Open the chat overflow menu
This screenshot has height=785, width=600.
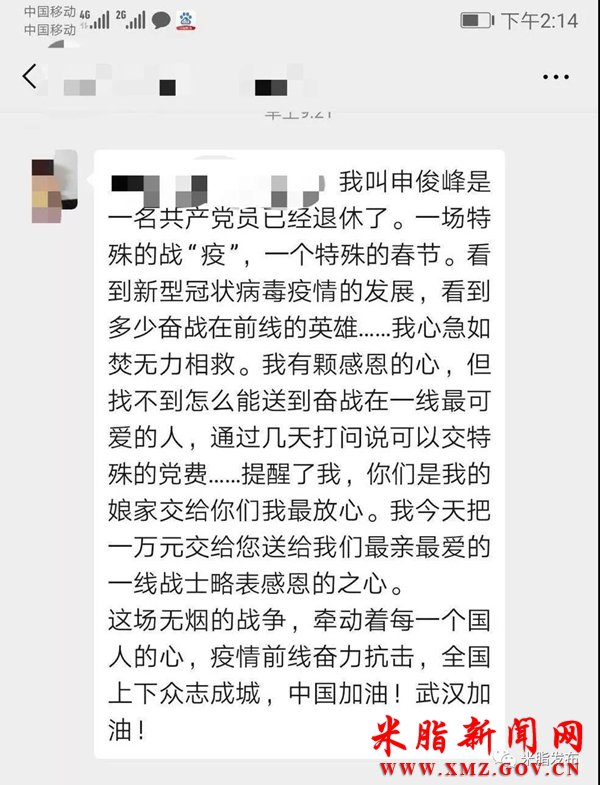click(555, 77)
